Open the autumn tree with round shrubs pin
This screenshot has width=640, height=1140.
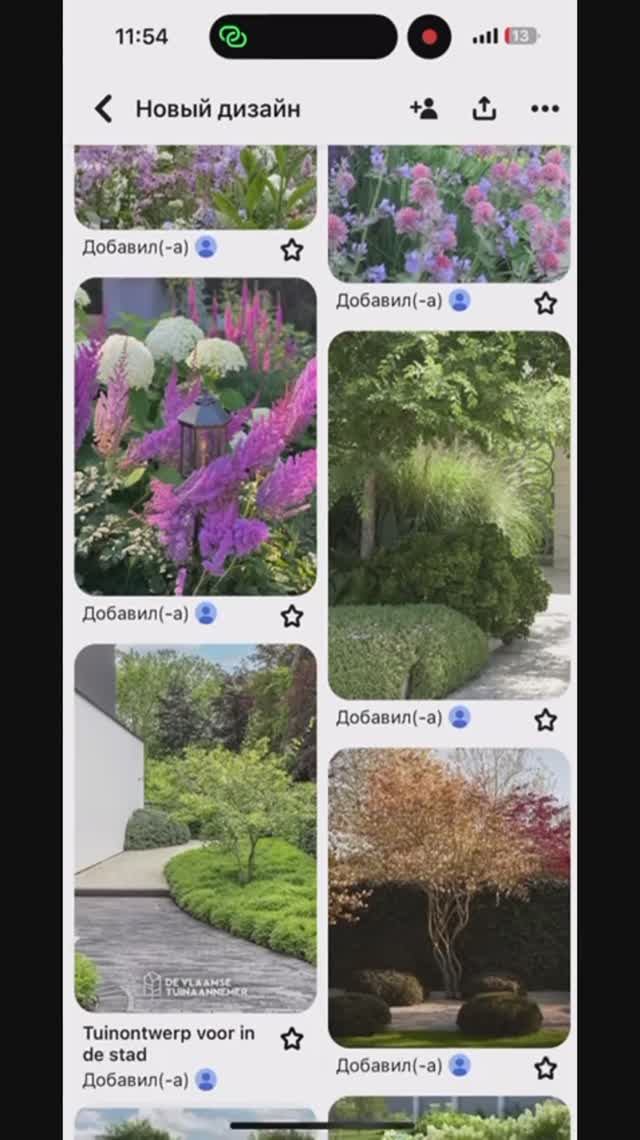[x=449, y=897]
